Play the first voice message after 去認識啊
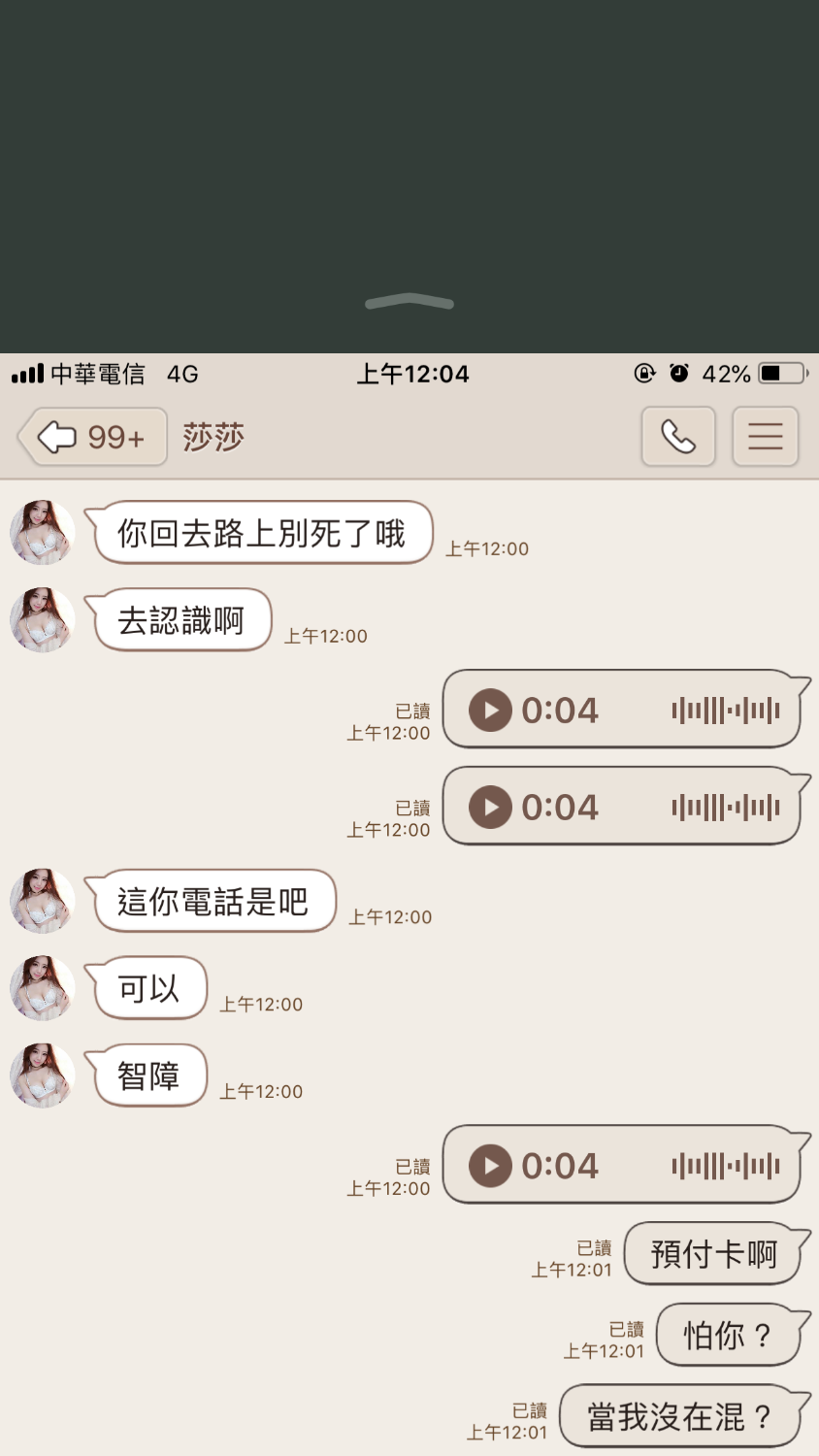Screen dimensions: 819x1456 click(490, 711)
